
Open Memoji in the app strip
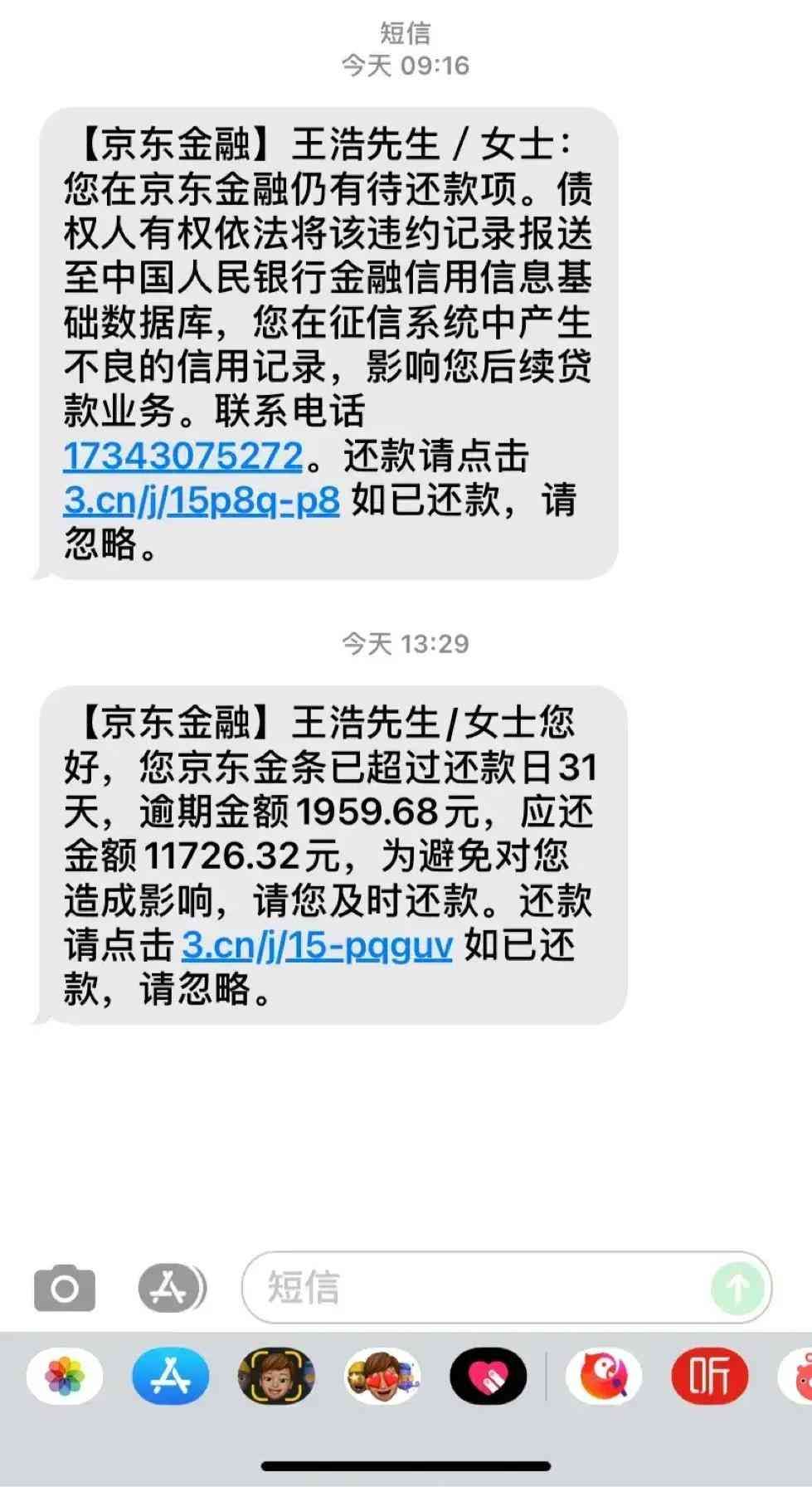click(276, 1376)
